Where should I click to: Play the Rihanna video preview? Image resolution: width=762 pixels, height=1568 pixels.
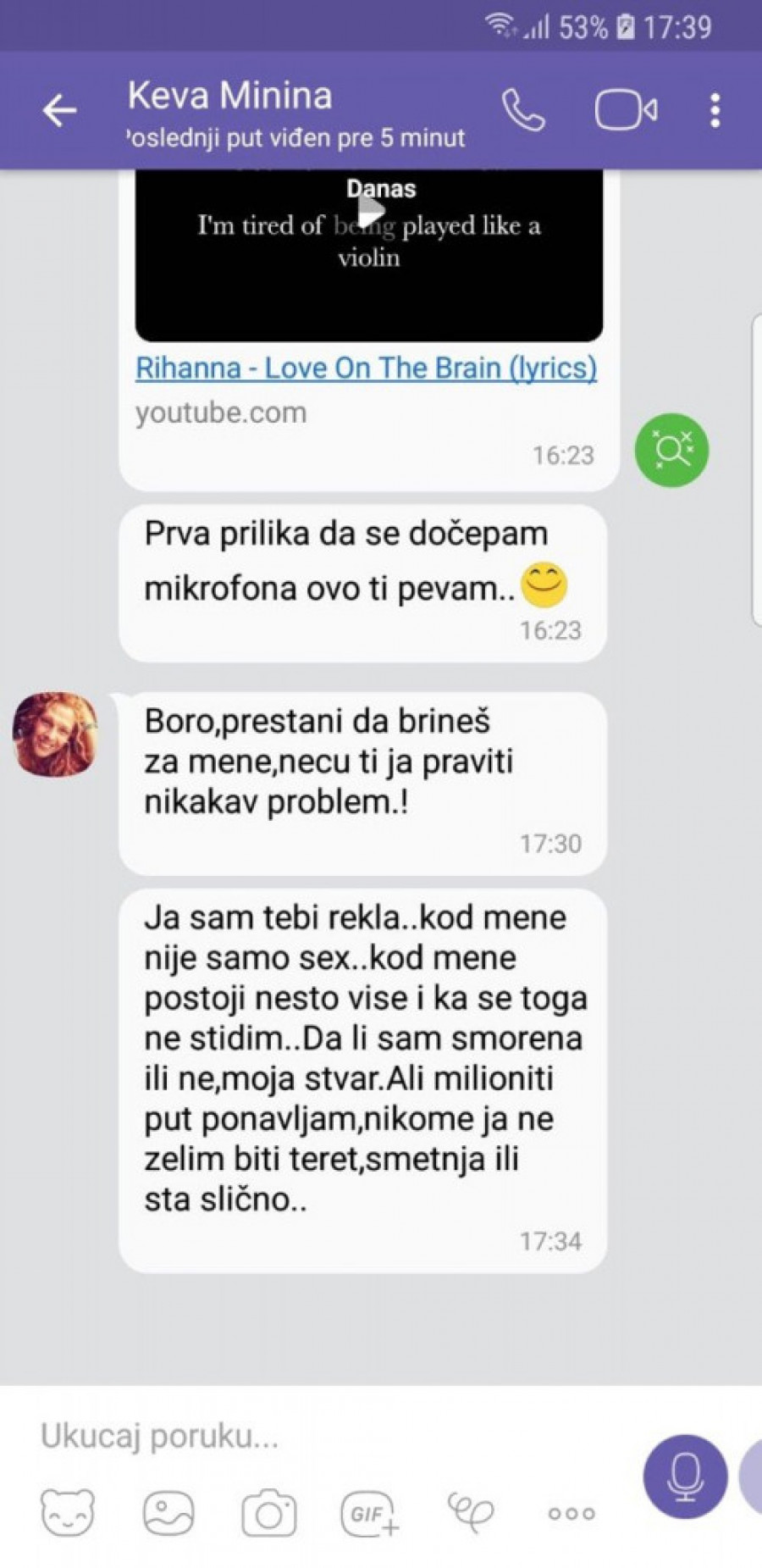[x=370, y=213]
